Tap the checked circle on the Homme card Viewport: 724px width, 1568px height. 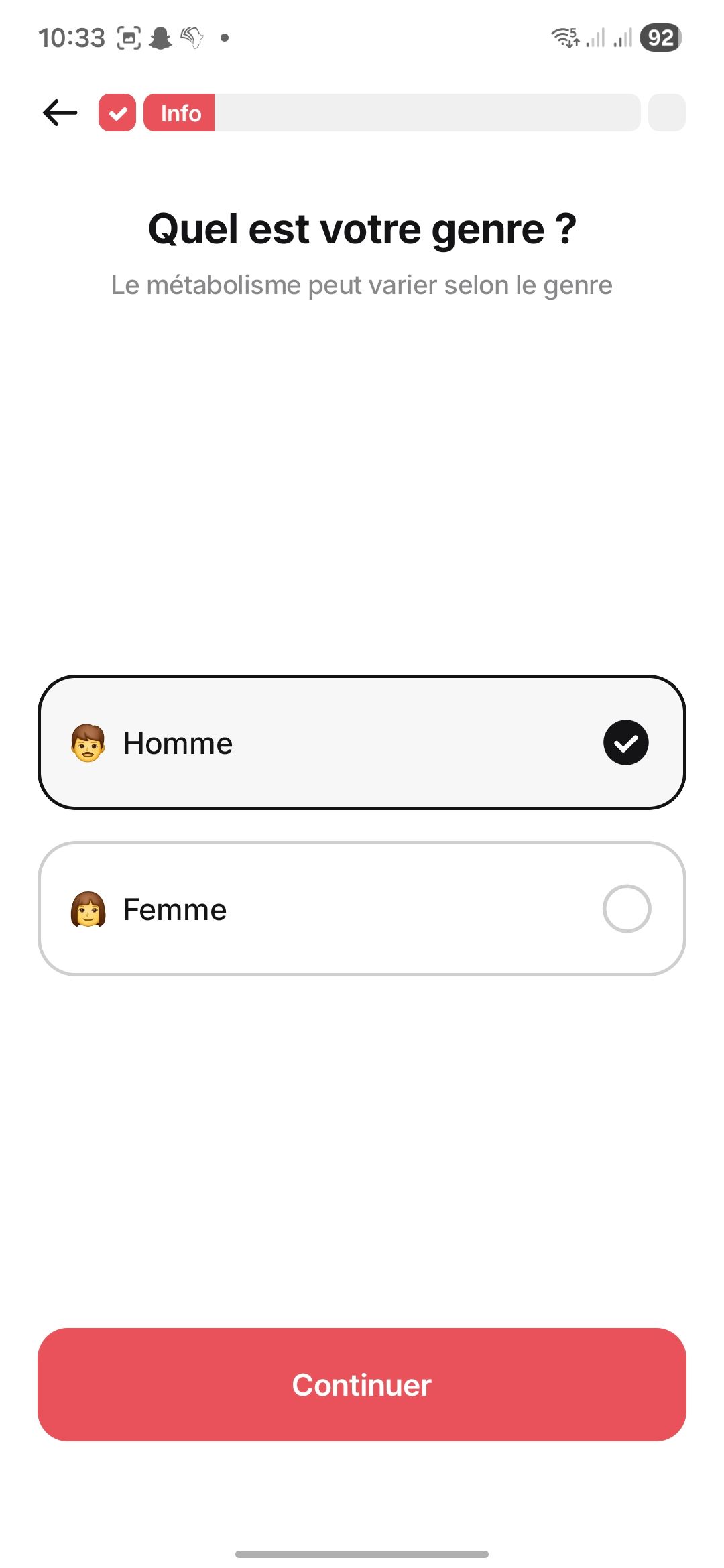[626, 742]
